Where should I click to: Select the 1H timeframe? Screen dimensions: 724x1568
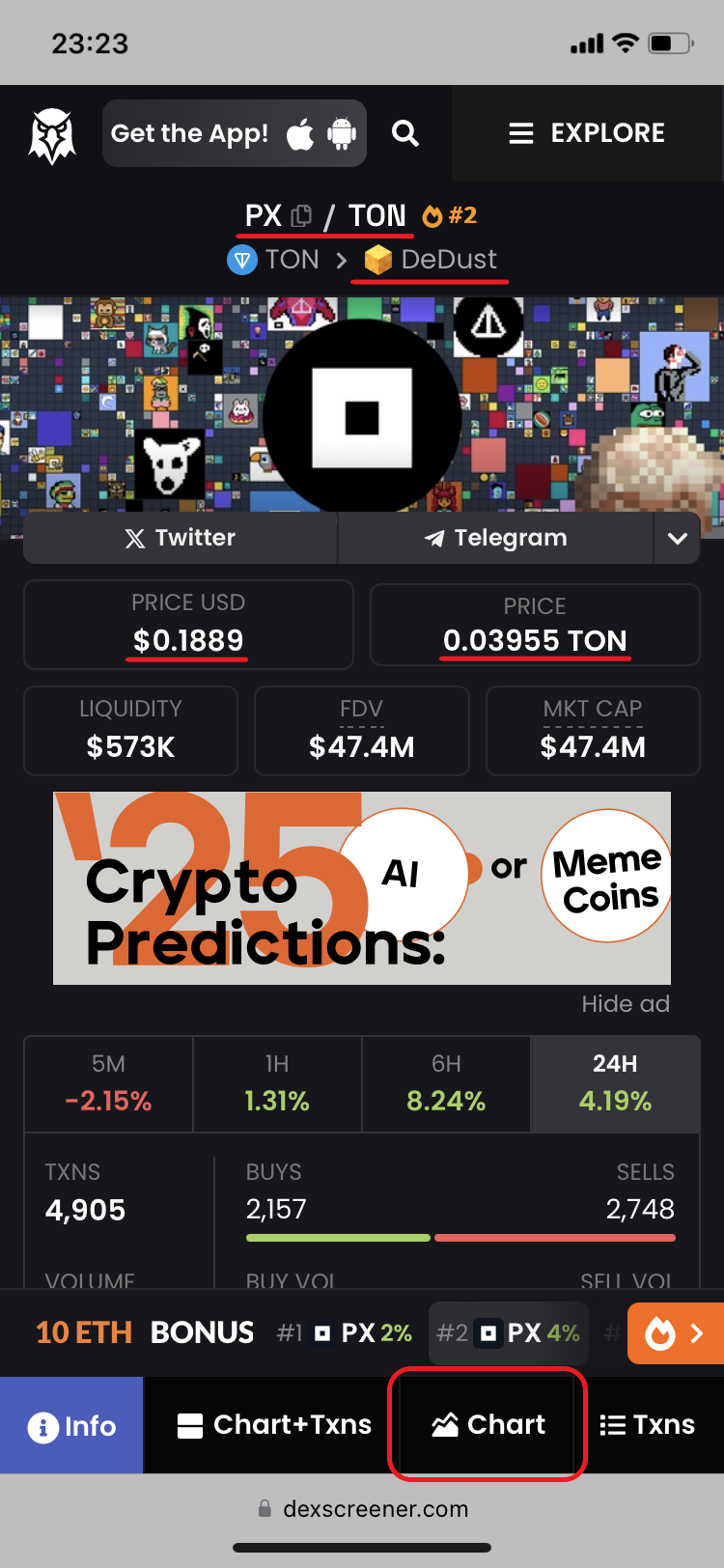point(277,1083)
